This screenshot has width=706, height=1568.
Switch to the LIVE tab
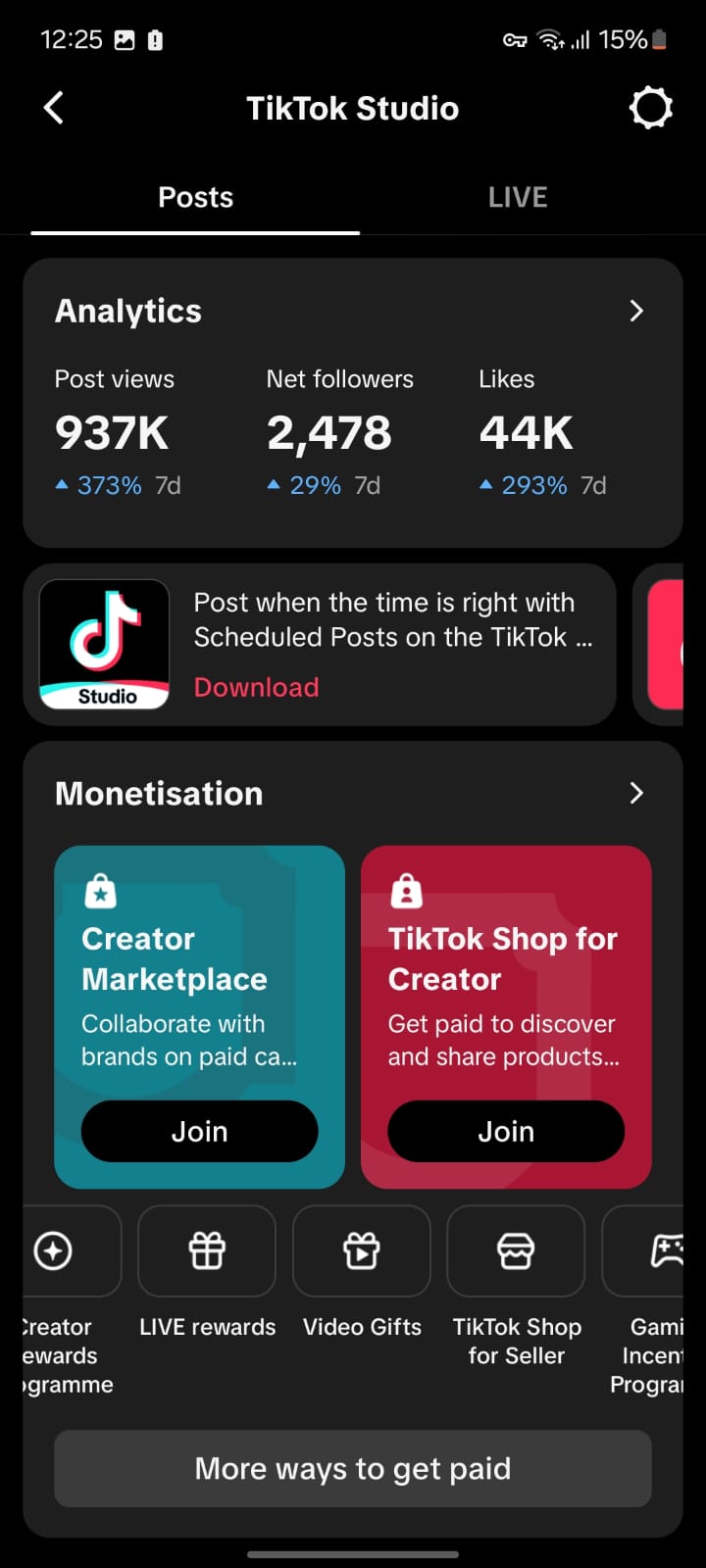tap(518, 197)
